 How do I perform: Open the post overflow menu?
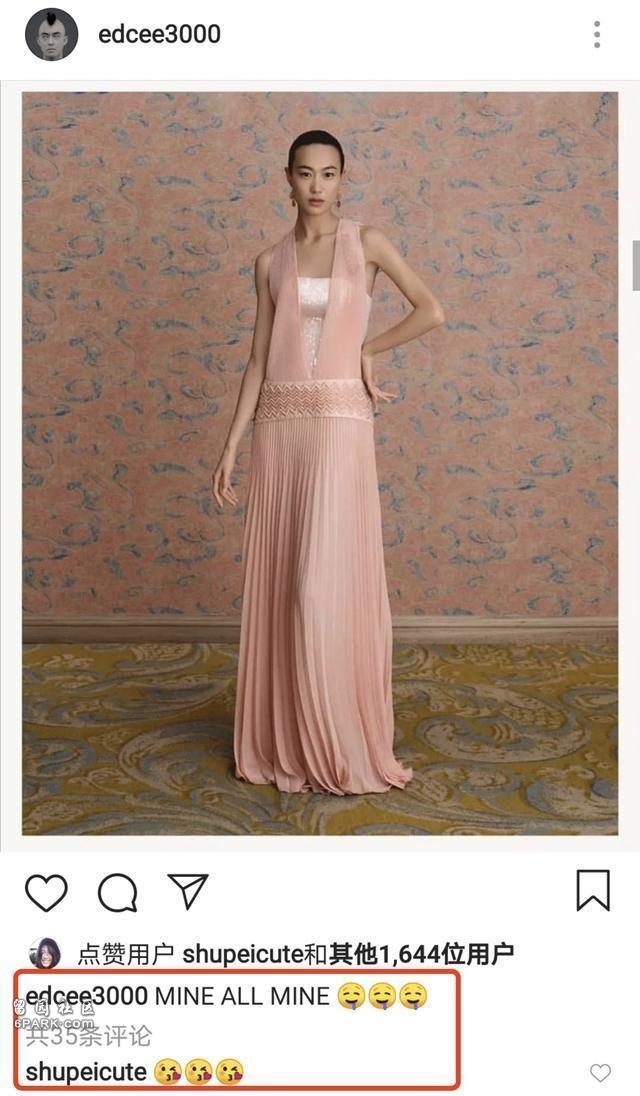pyautogui.click(x=597, y=35)
